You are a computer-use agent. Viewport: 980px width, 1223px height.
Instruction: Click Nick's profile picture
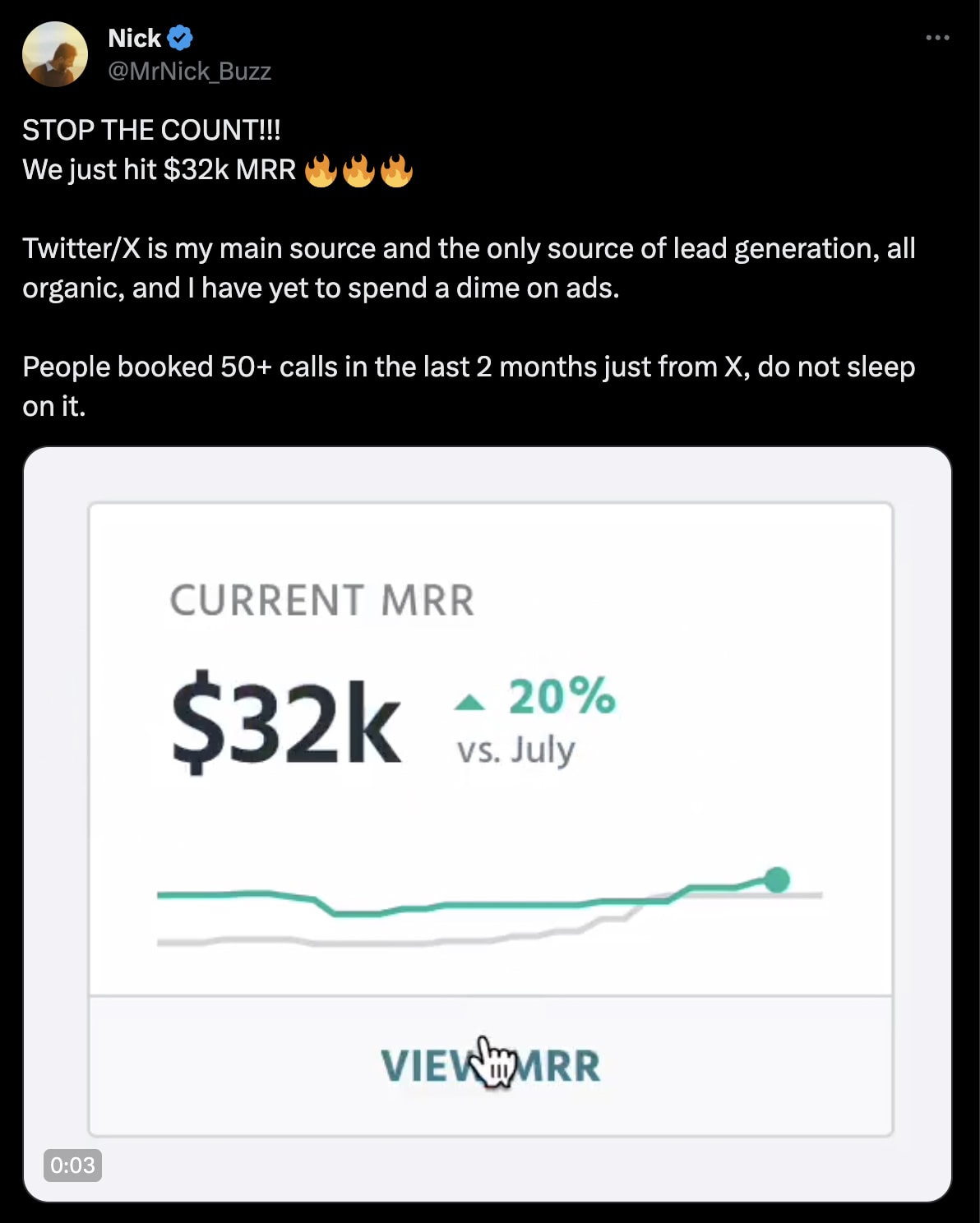pos(55,53)
